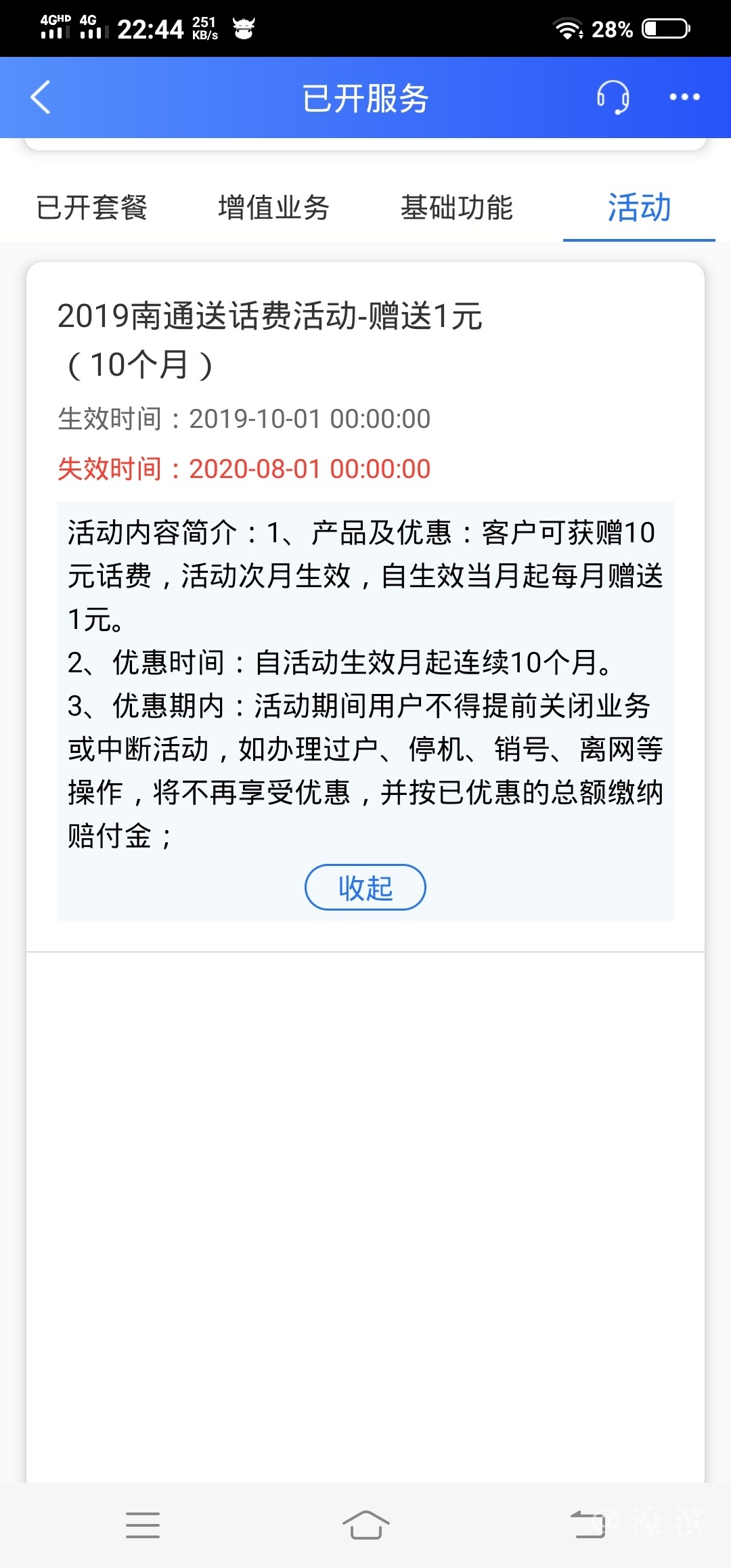Image resolution: width=731 pixels, height=1568 pixels.
Task: Open the three-dot overflow menu
Action: (684, 97)
